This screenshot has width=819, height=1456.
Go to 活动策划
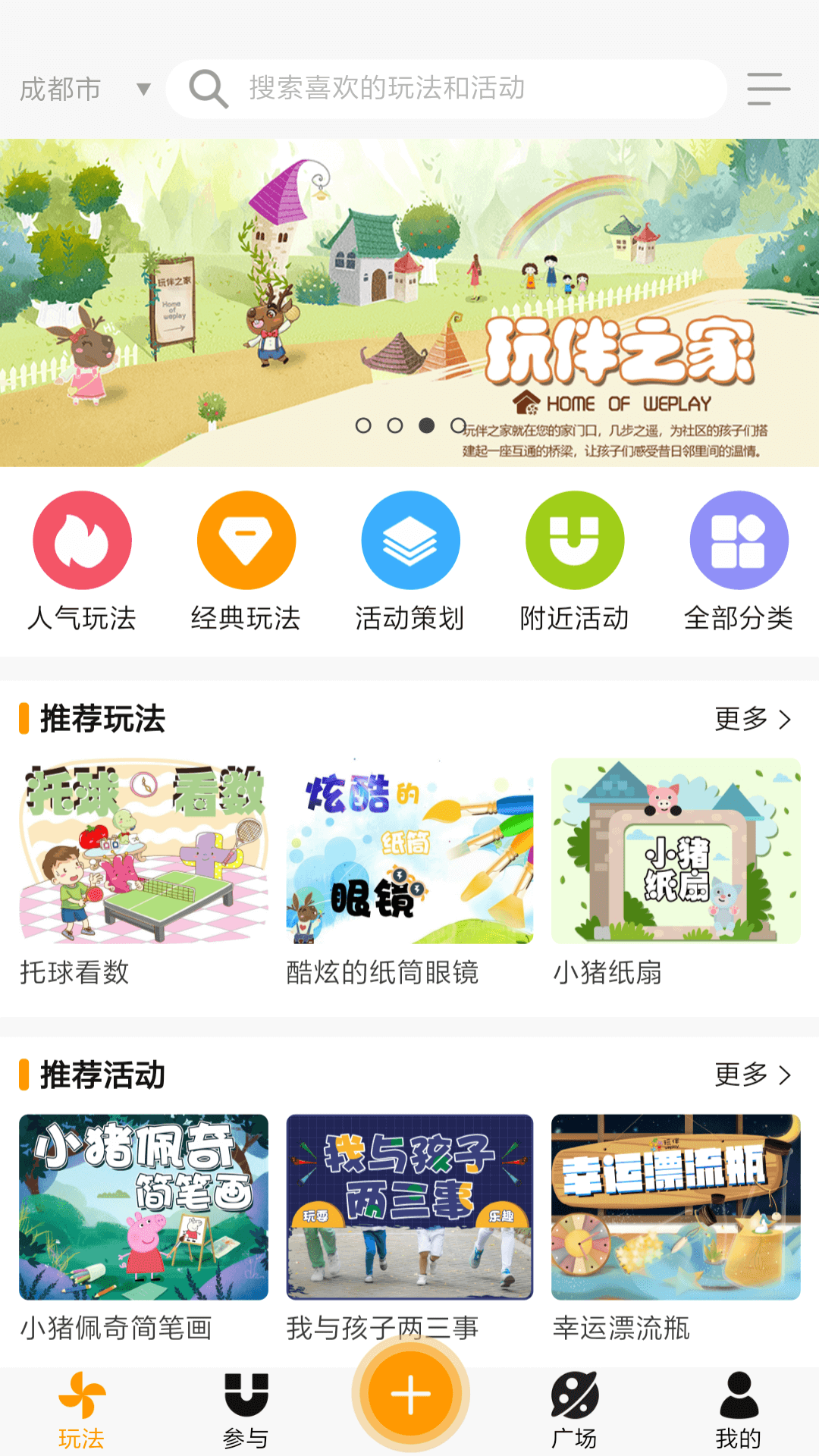410,561
